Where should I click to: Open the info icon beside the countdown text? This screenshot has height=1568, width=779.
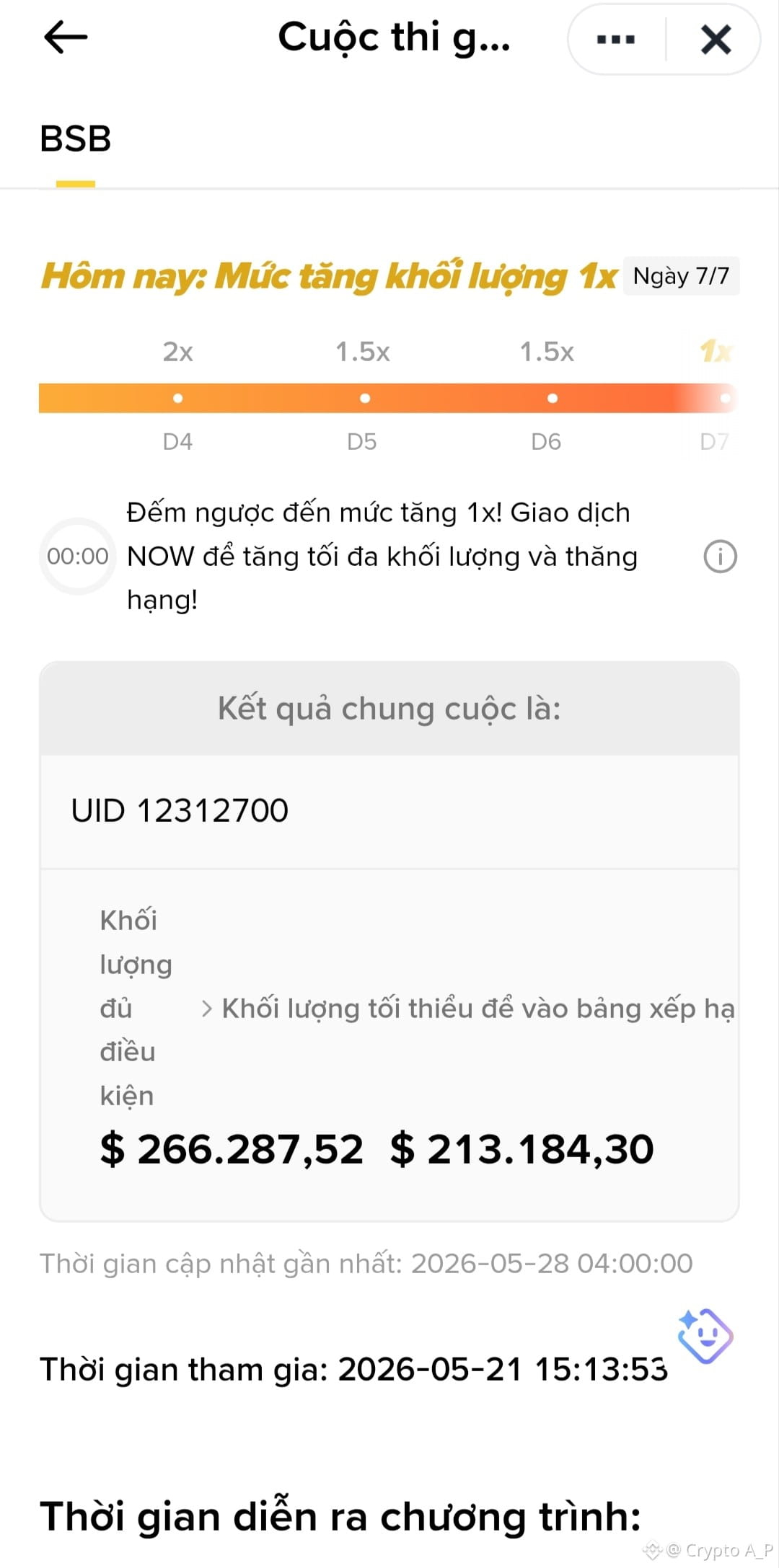[x=720, y=557]
